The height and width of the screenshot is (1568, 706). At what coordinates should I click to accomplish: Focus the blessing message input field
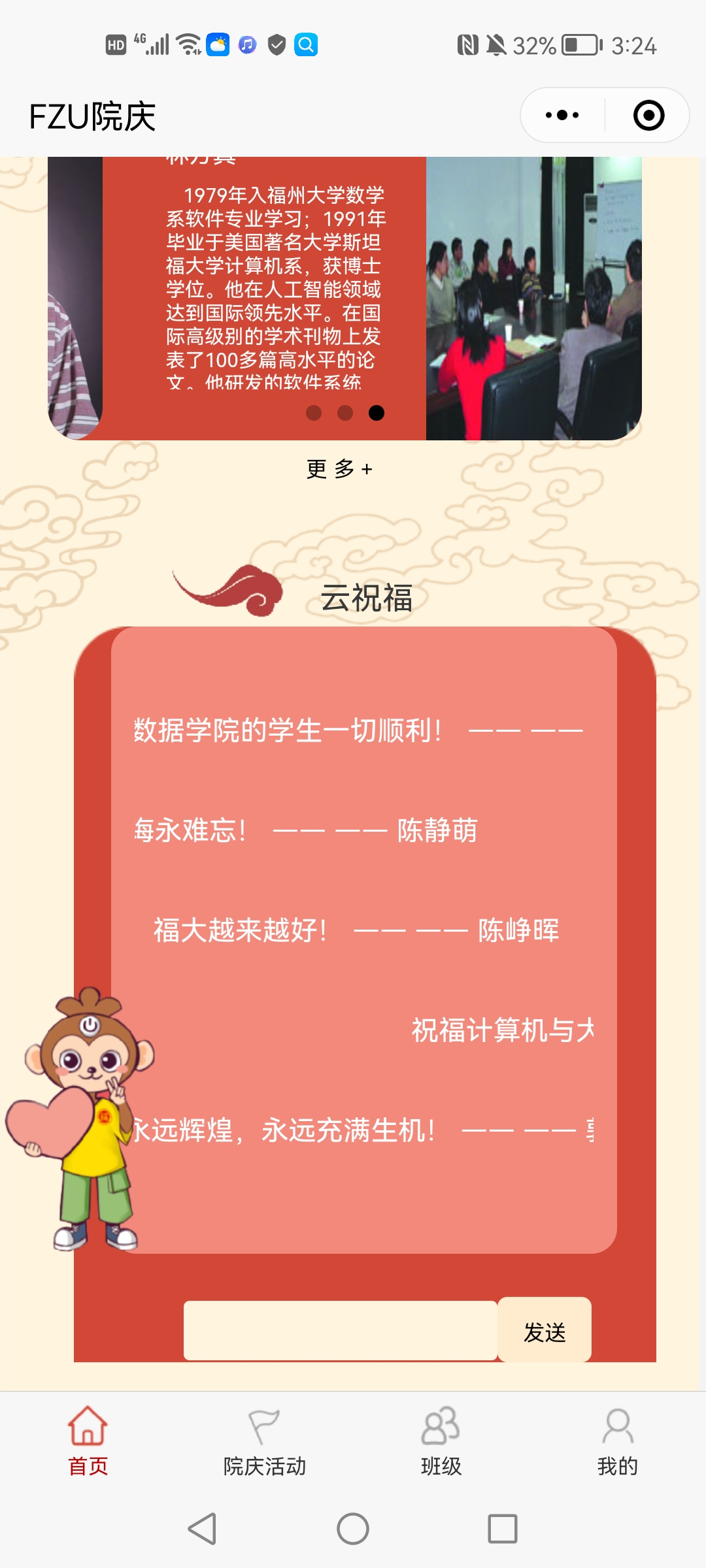tap(340, 1330)
